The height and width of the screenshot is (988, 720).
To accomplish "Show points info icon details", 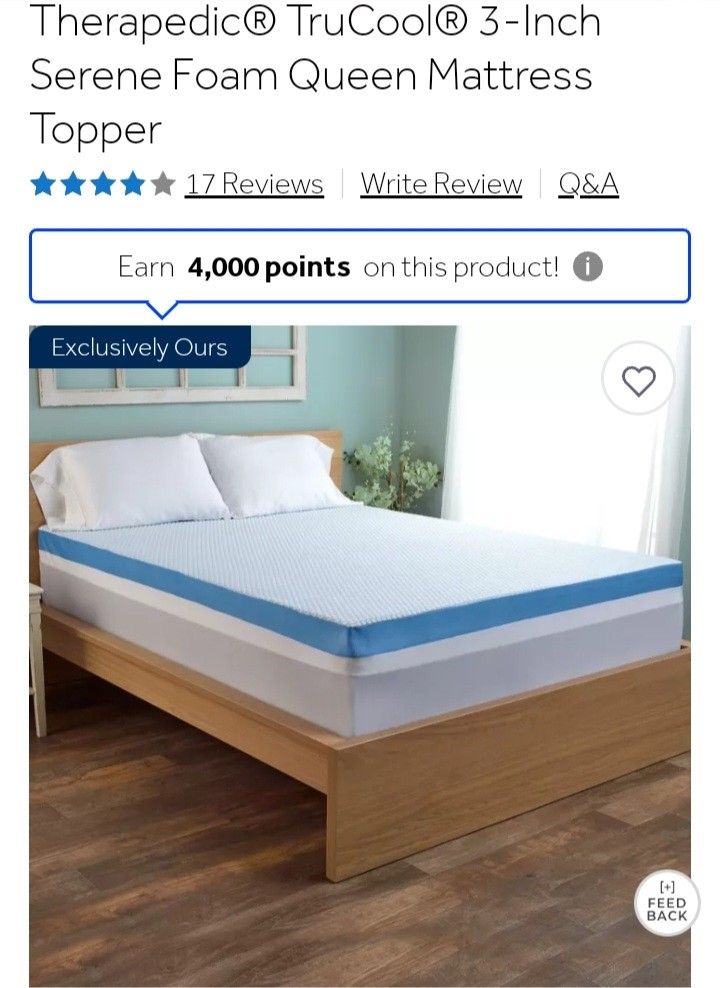I will tap(588, 267).
